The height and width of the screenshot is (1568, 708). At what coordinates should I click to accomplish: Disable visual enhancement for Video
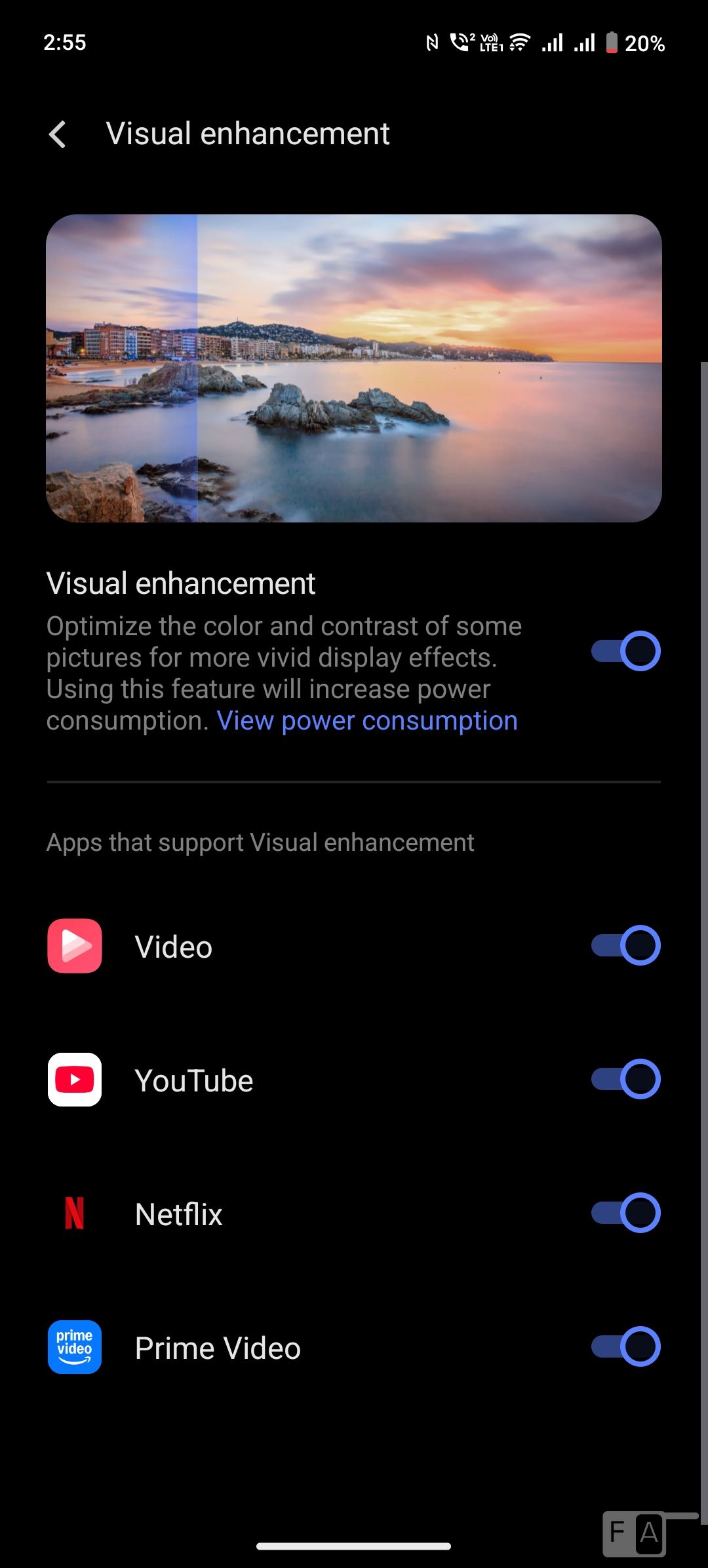[625, 945]
